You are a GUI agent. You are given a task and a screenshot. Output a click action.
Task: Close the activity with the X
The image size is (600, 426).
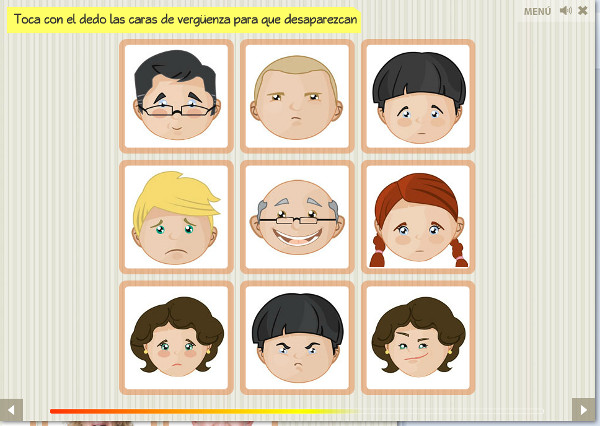tap(583, 11)
